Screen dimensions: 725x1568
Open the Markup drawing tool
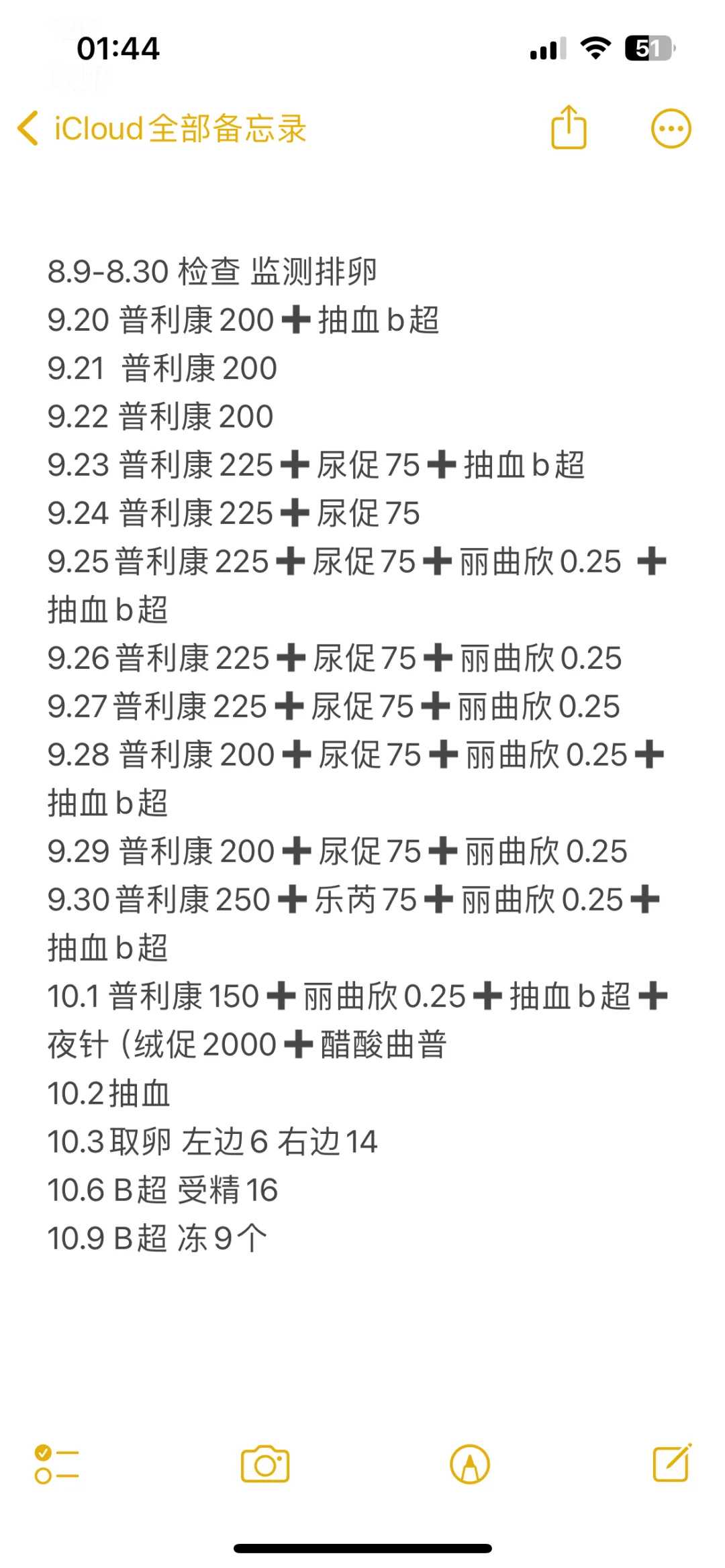tap(471, 1461)
